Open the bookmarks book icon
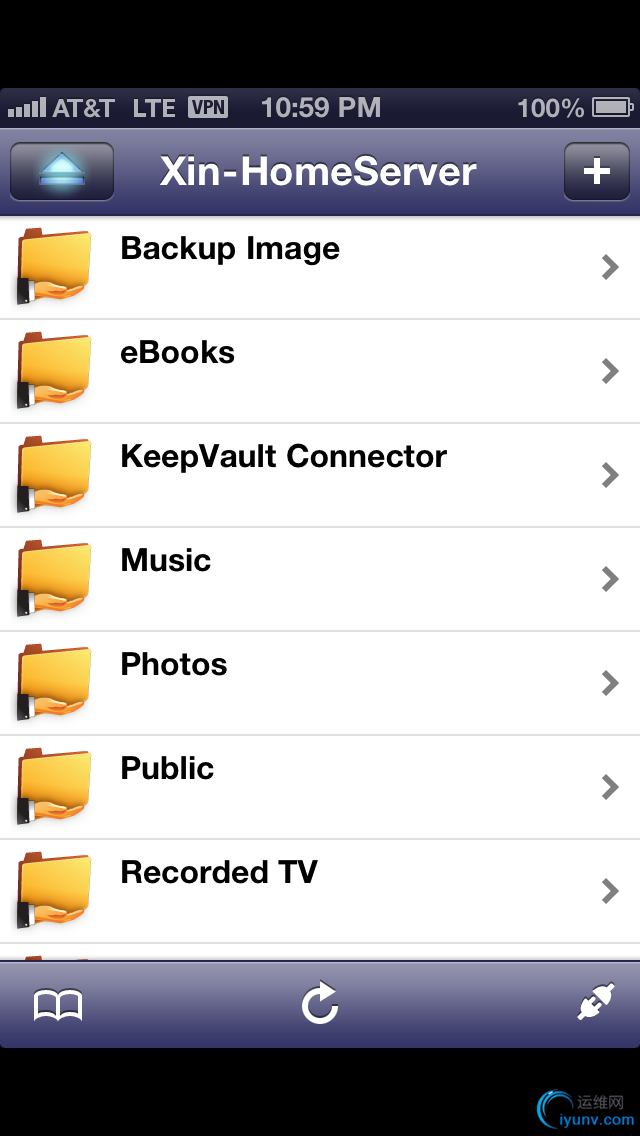Image resolution: width=640 pixels, height=1136 pixels. [58, 1005]
